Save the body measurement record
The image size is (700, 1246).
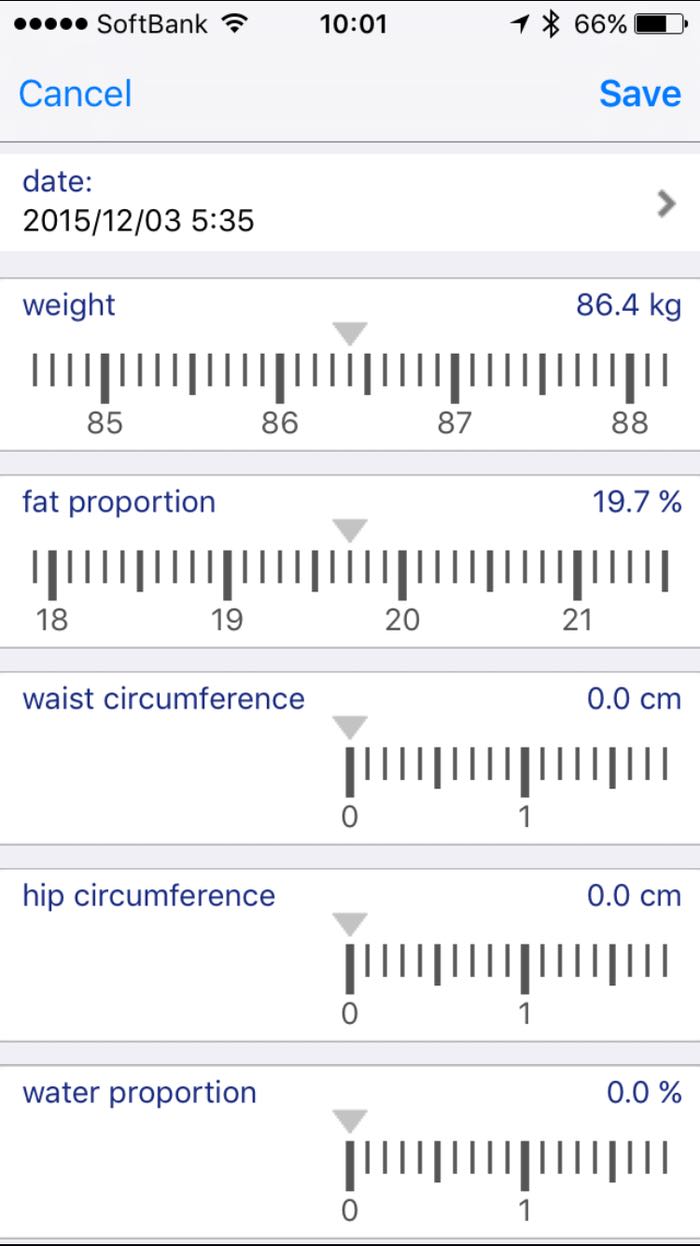click(x=640, y=94)
